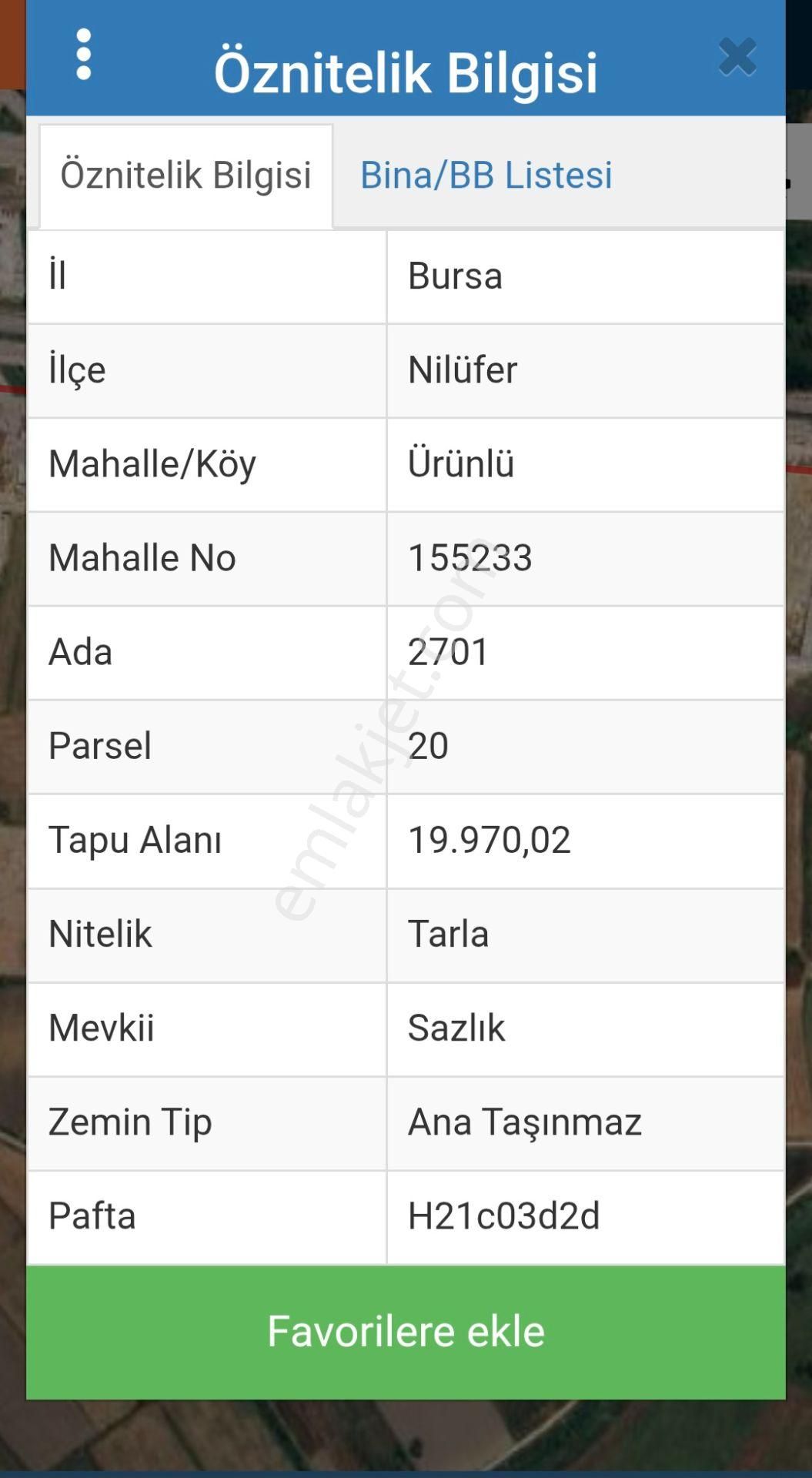Image resolution: width=812 pixels, height=1478 pixels.
Task: Select the Öznitelik Bilgisi tab
Action: click(184, 176)
